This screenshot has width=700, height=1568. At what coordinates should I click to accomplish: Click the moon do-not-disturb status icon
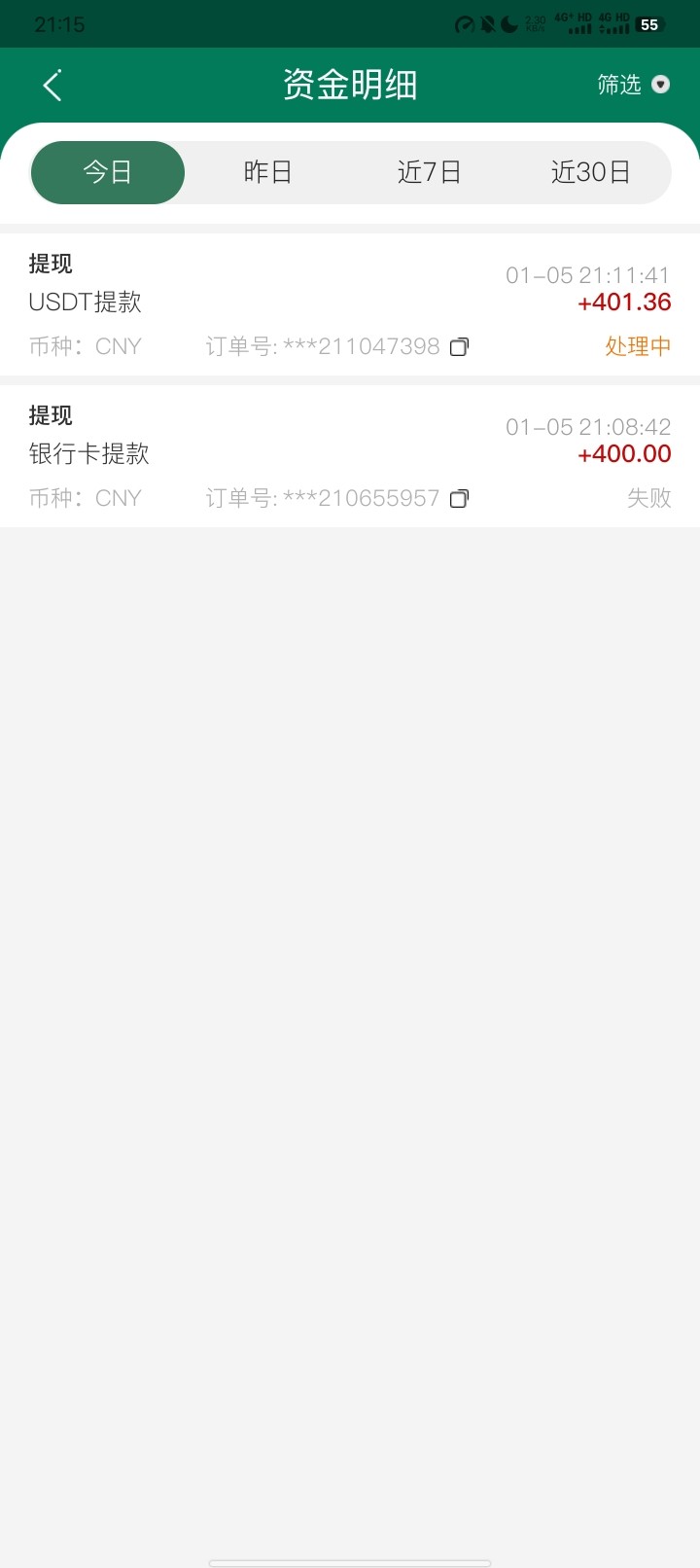tap(509, 23)
